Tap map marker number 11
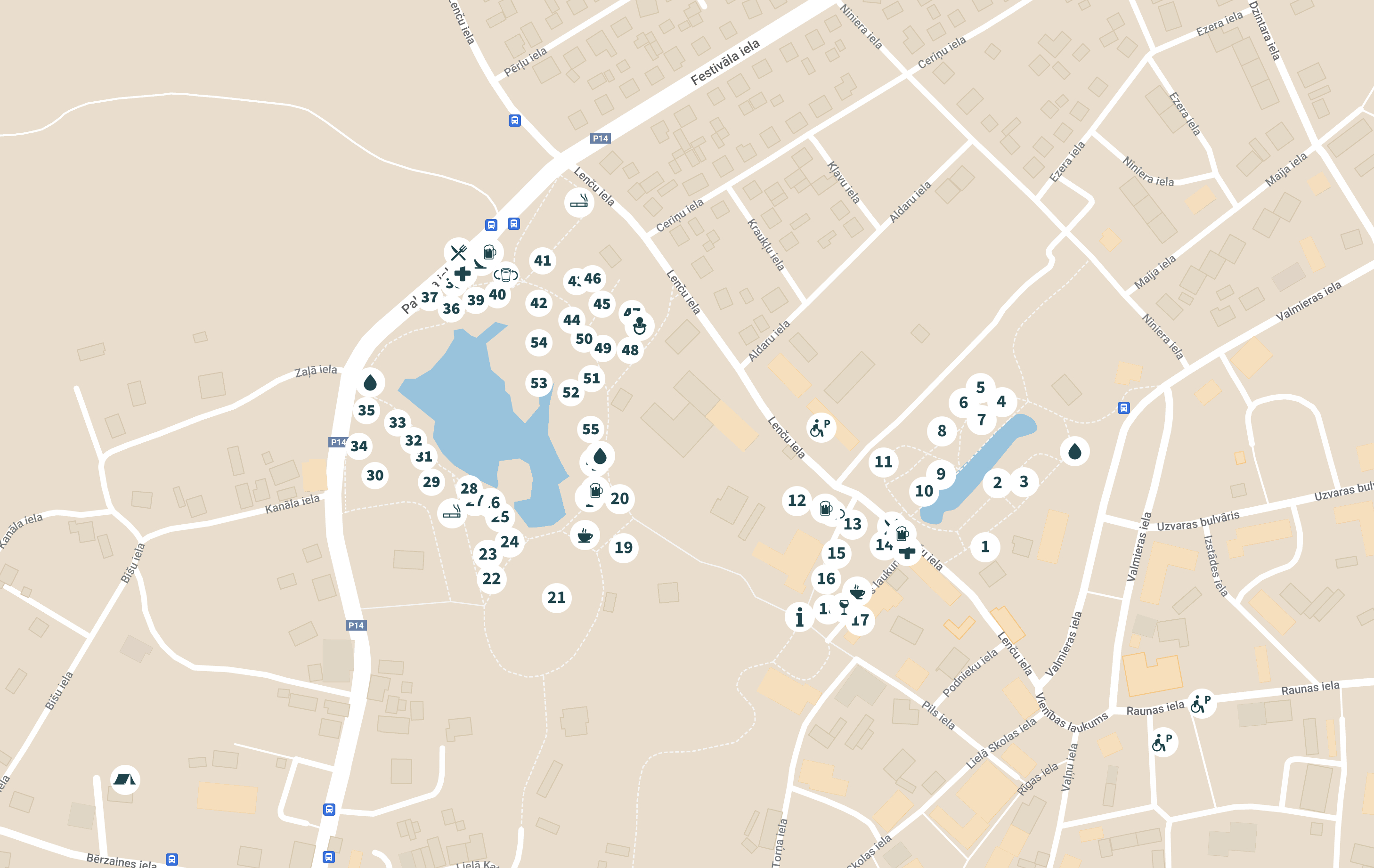This screenshot has height=868, width=1374. (x=883, y=462)
